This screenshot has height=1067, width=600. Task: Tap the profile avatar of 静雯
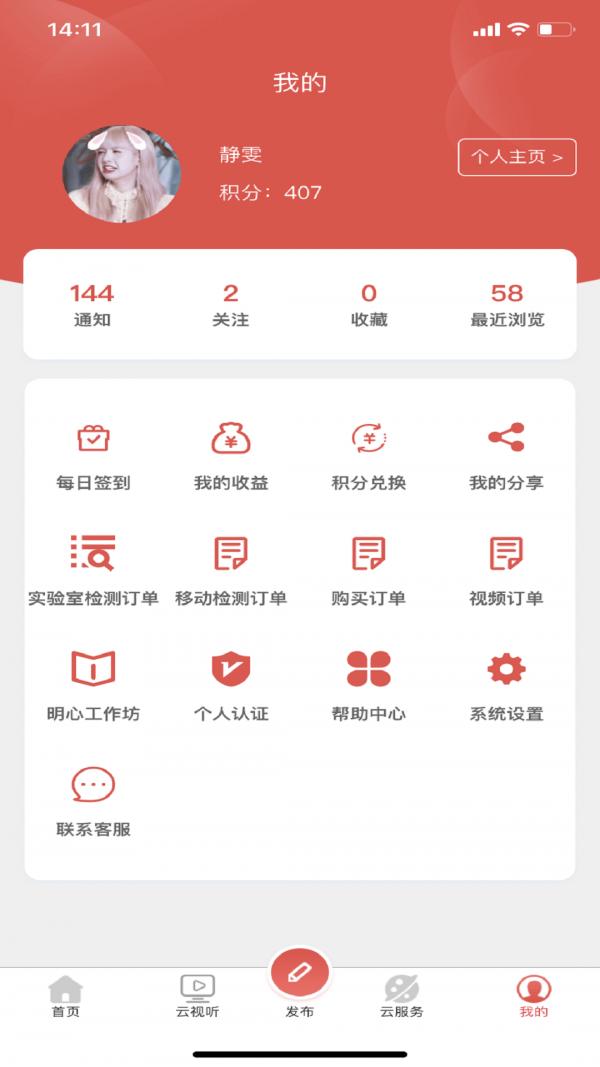click(x=121, y=174)
